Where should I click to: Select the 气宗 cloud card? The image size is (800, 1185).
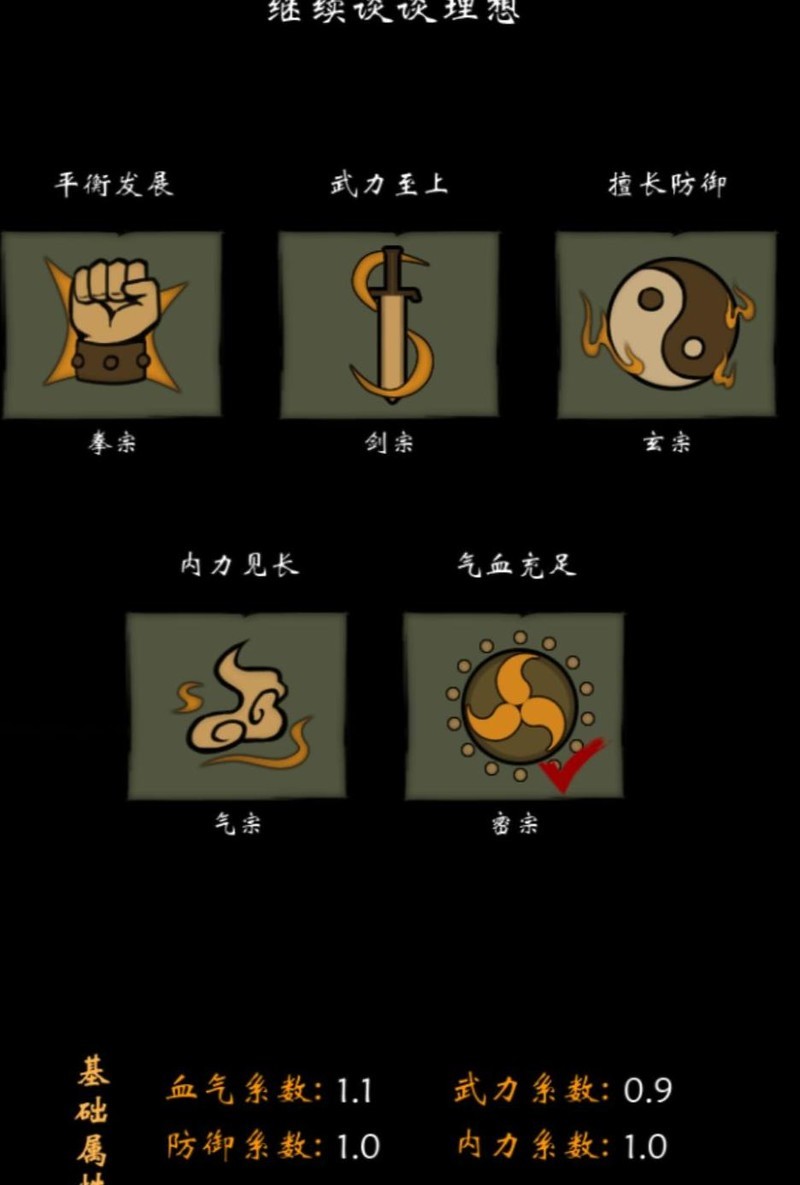[237, 705]
